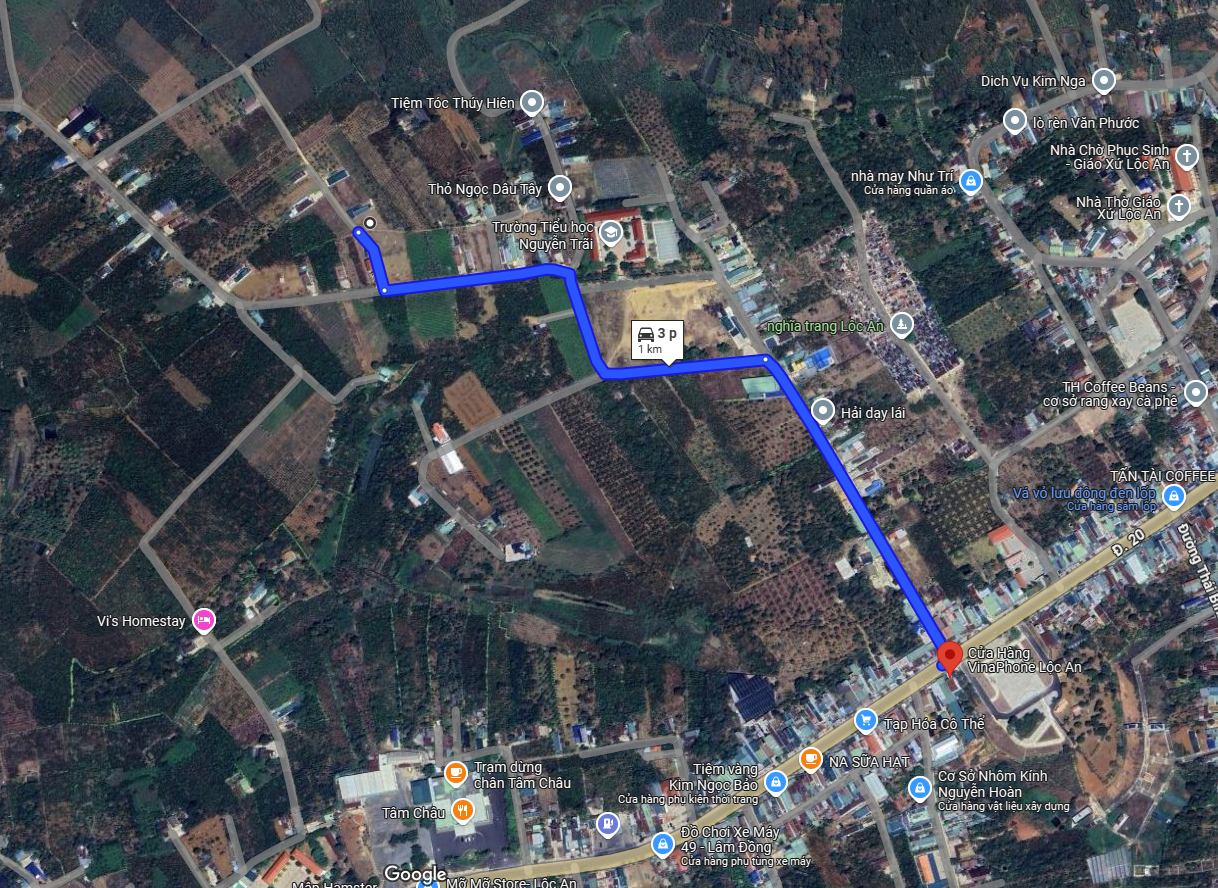Open Trạm dừng chân Tâm Châu cafe marker

[455, 772]
